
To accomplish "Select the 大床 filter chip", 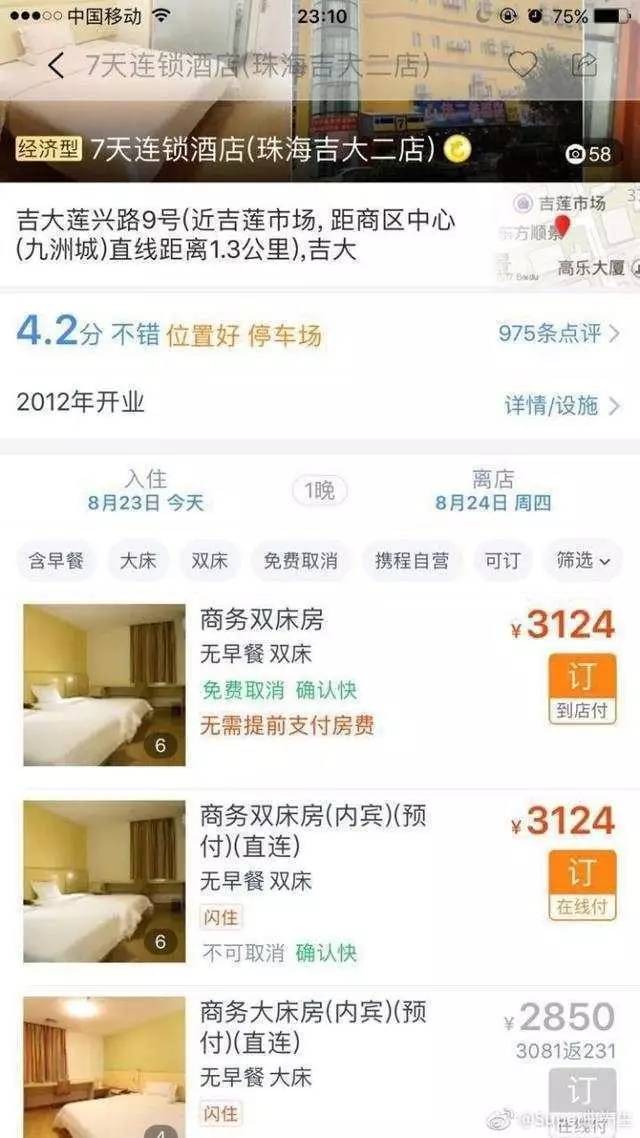I will click(138, 561).
